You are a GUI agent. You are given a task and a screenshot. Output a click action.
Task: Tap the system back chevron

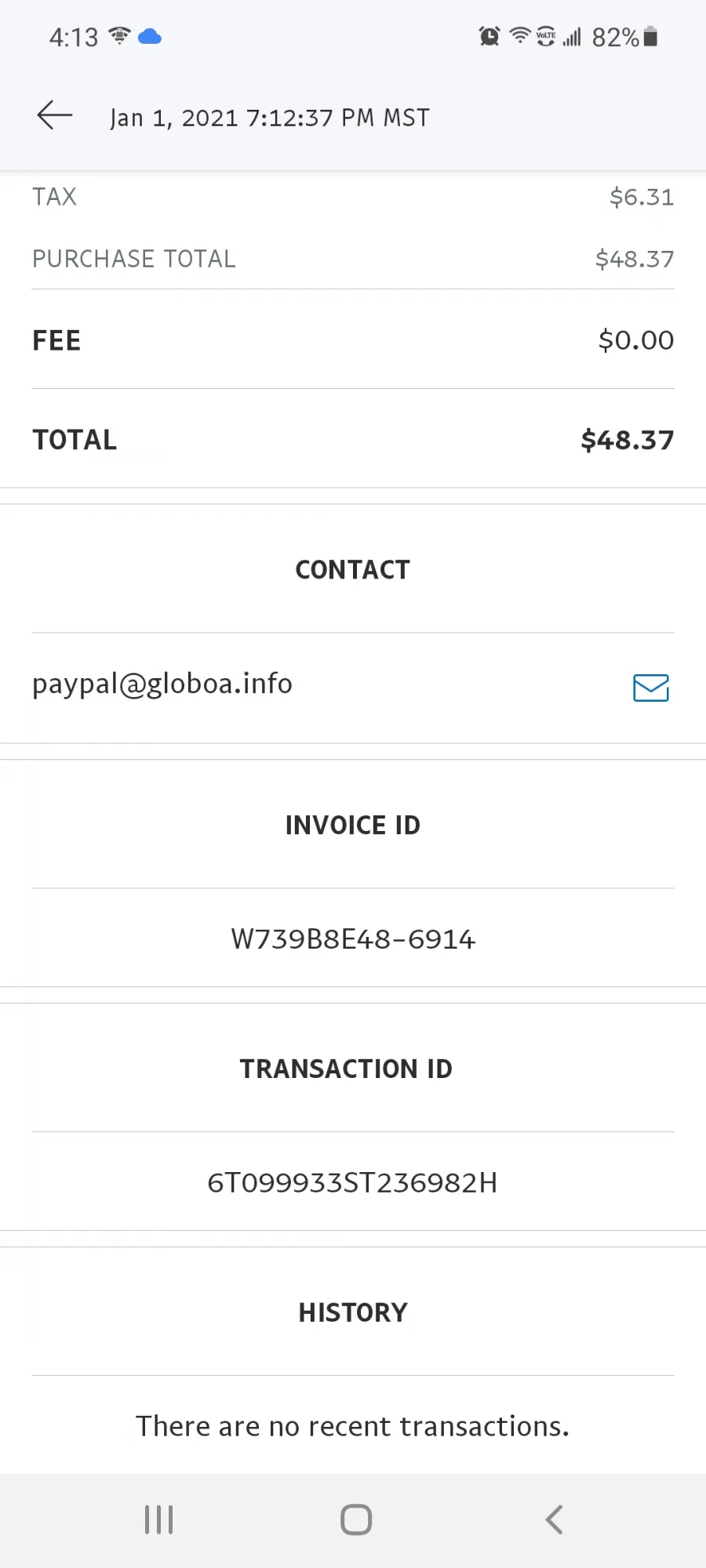554,1519
